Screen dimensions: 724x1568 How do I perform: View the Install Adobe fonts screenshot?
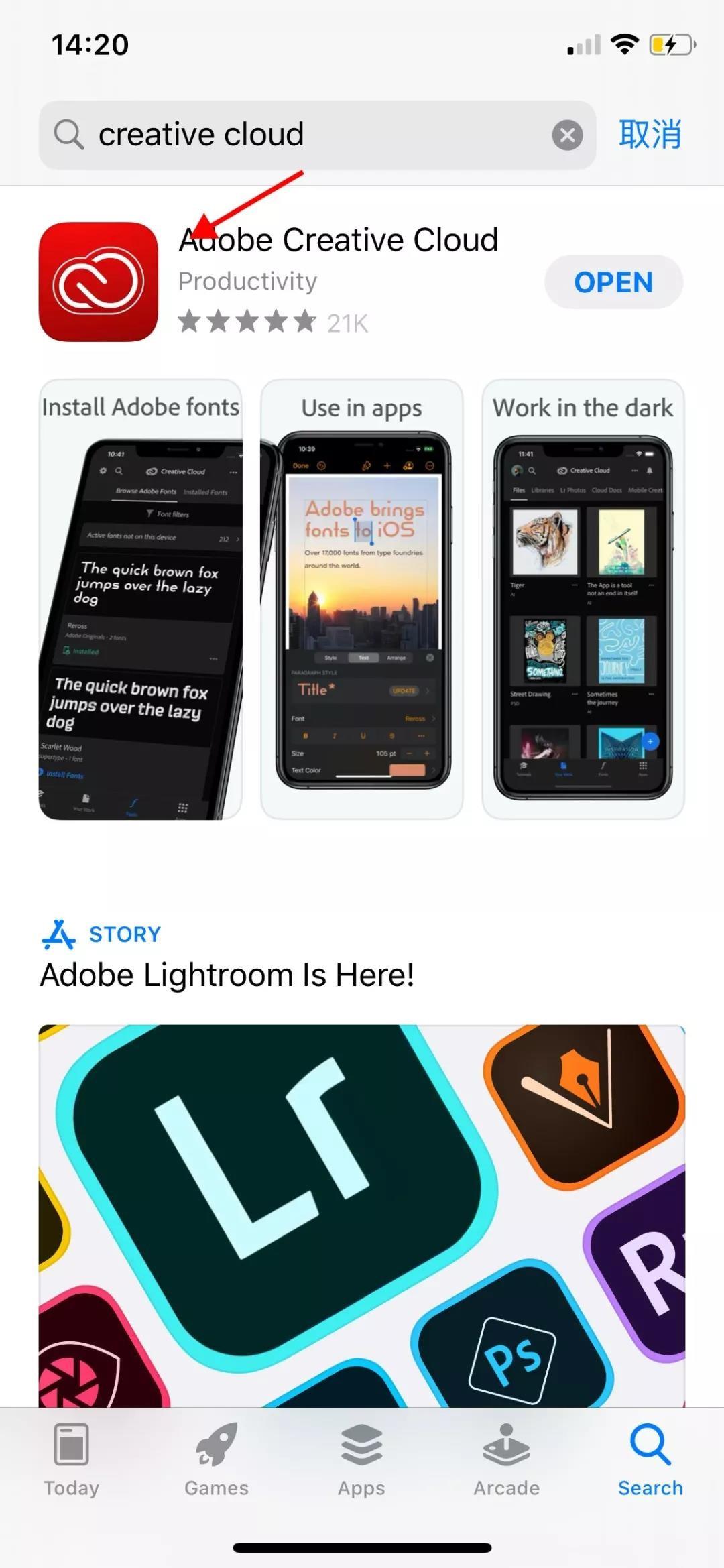(140, 599)
